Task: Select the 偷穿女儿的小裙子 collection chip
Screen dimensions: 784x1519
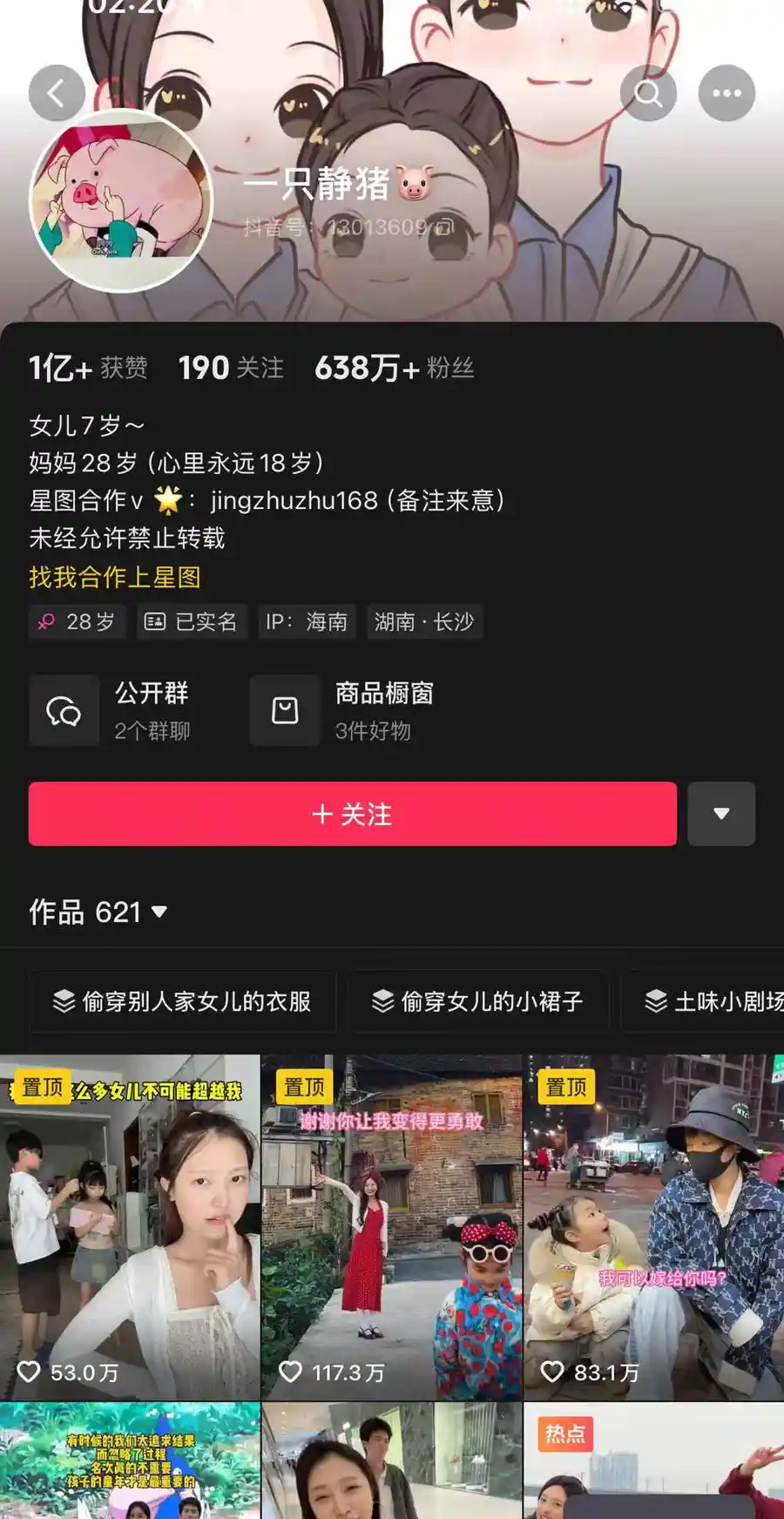Action: pyautogui.click(x=477, y=1001)
